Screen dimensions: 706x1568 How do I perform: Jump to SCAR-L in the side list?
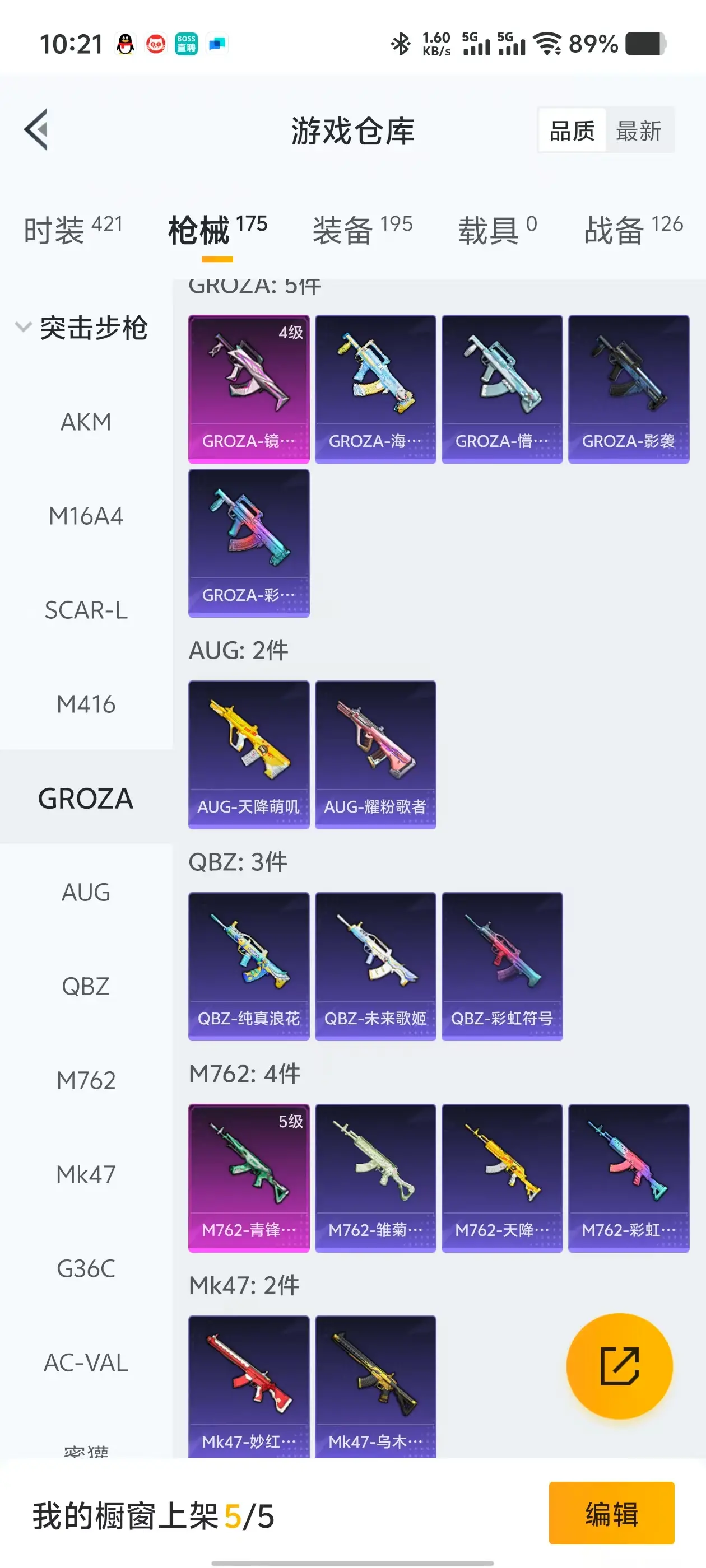[86, 610]
